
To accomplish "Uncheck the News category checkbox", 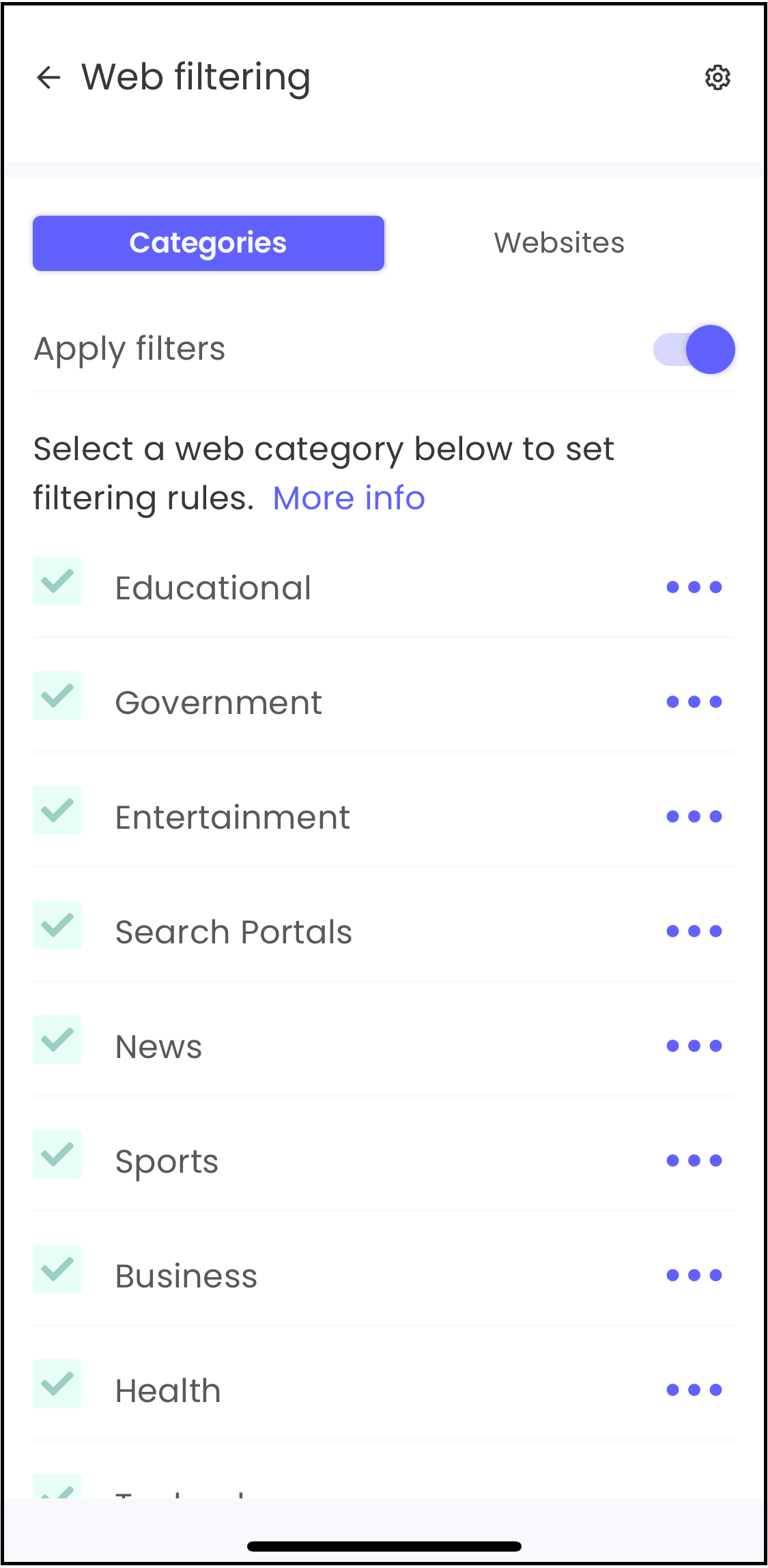I will (57, 1040).
